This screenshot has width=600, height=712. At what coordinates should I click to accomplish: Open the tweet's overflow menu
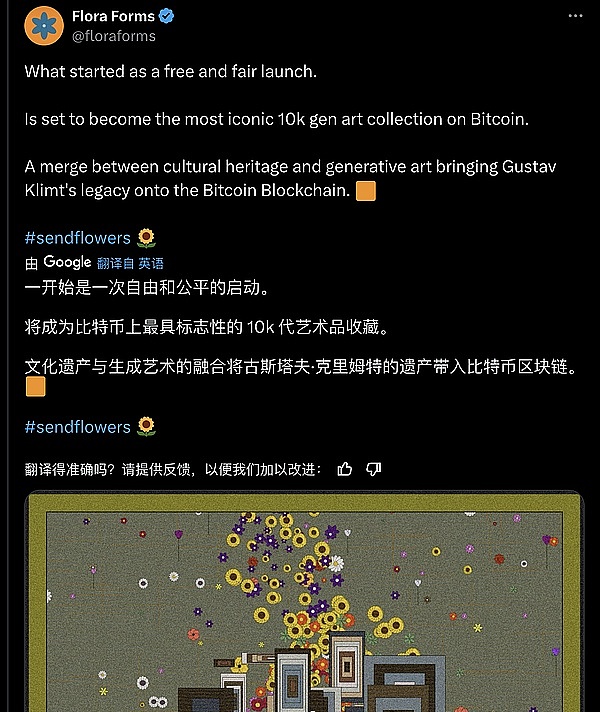[573, 17]
